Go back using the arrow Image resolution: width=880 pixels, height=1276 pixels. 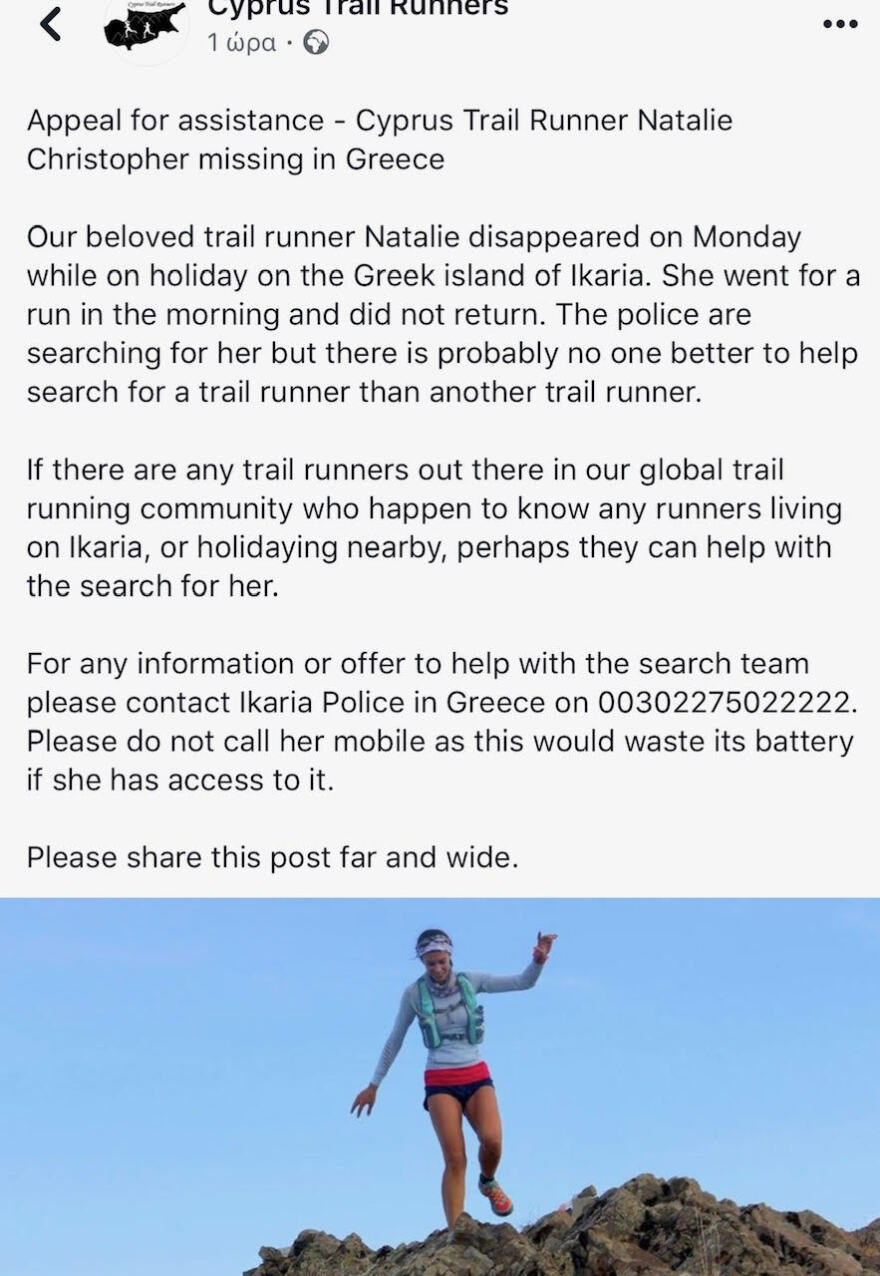[x=51, y=24]
